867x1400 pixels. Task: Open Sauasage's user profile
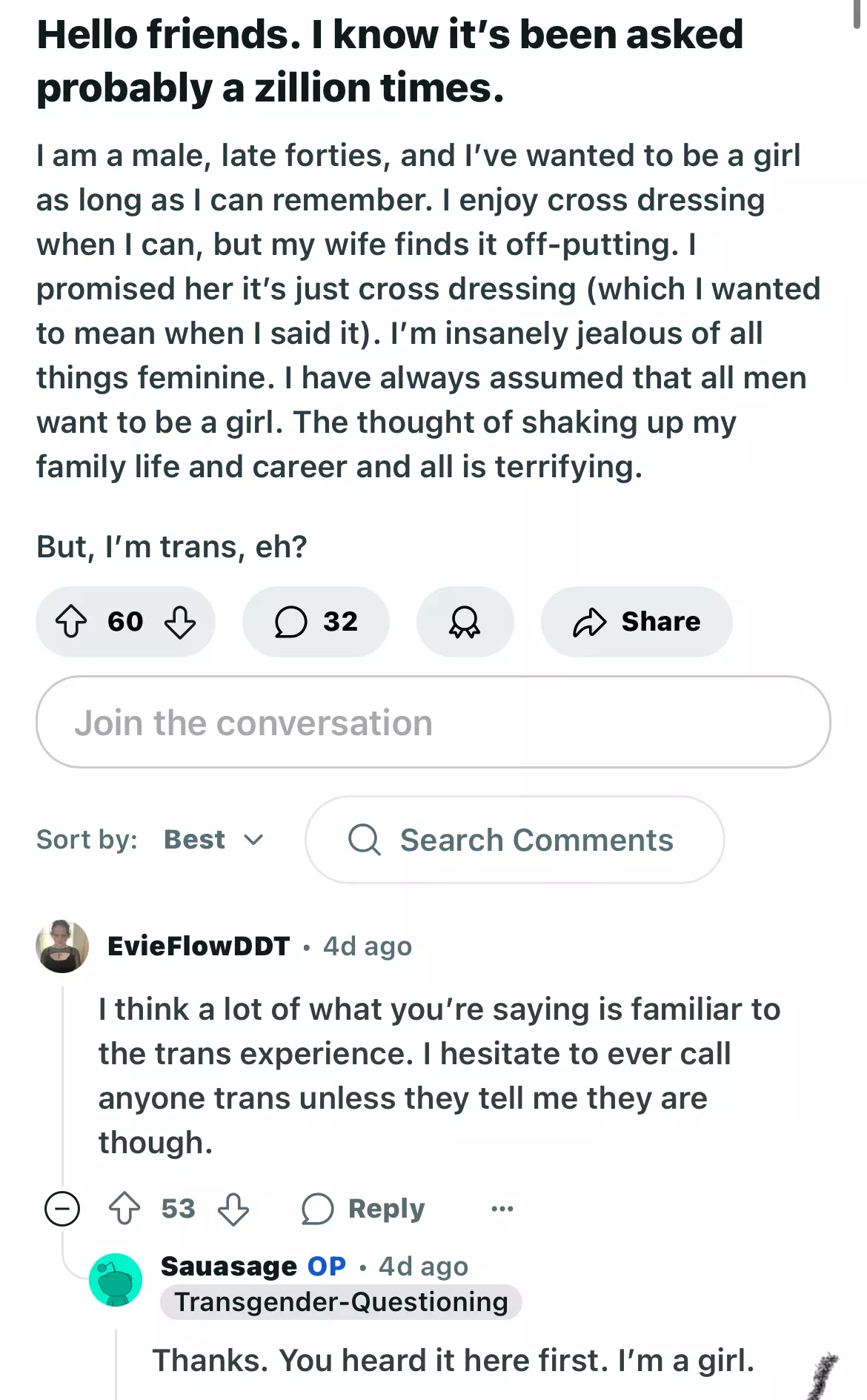pyautogui.click(x=228, y=1266)
